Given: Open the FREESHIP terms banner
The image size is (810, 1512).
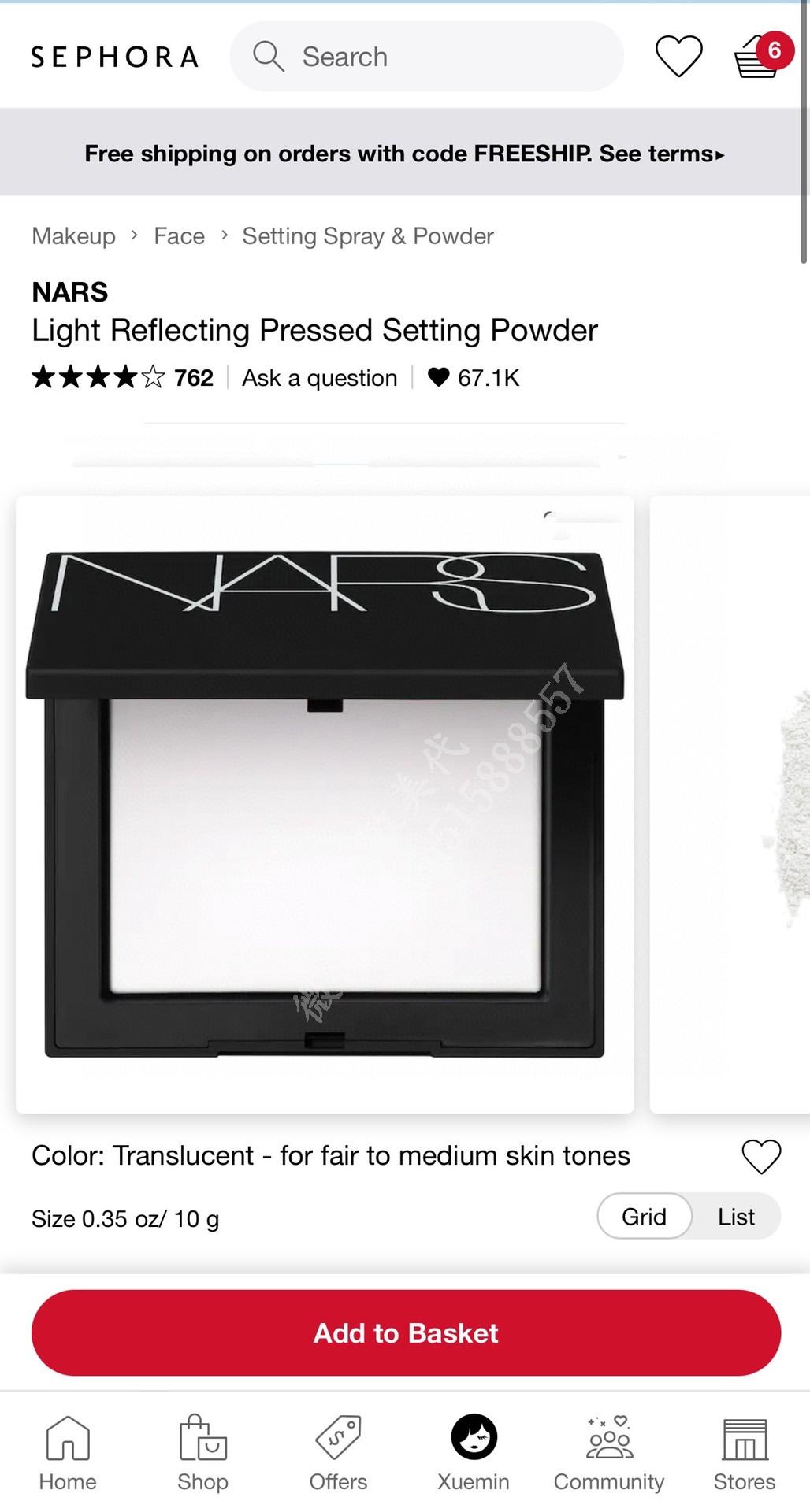Looking at the screenshot, I should tap(404, 154).
